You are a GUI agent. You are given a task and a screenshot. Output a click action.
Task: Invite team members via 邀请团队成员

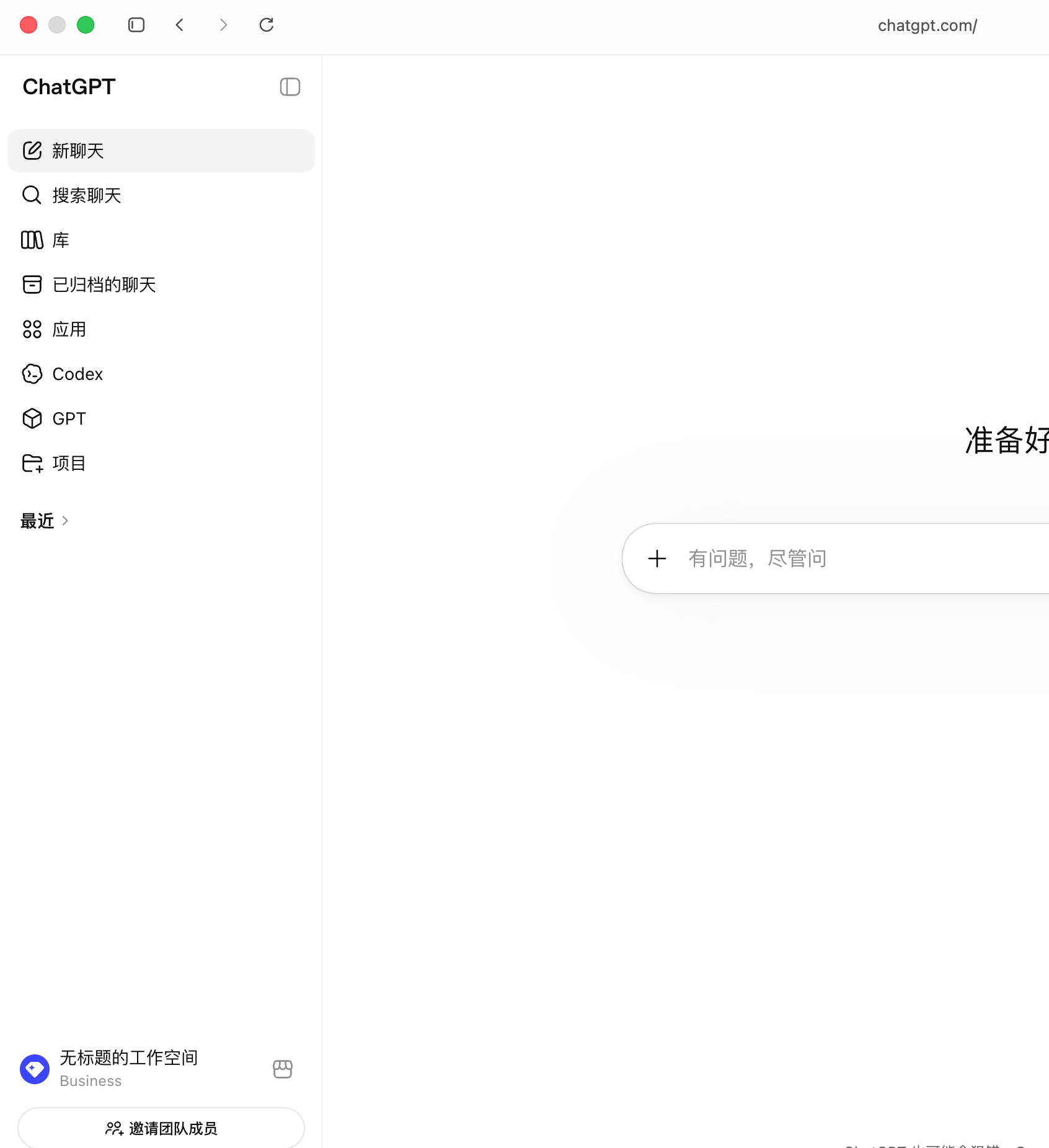161,1128
